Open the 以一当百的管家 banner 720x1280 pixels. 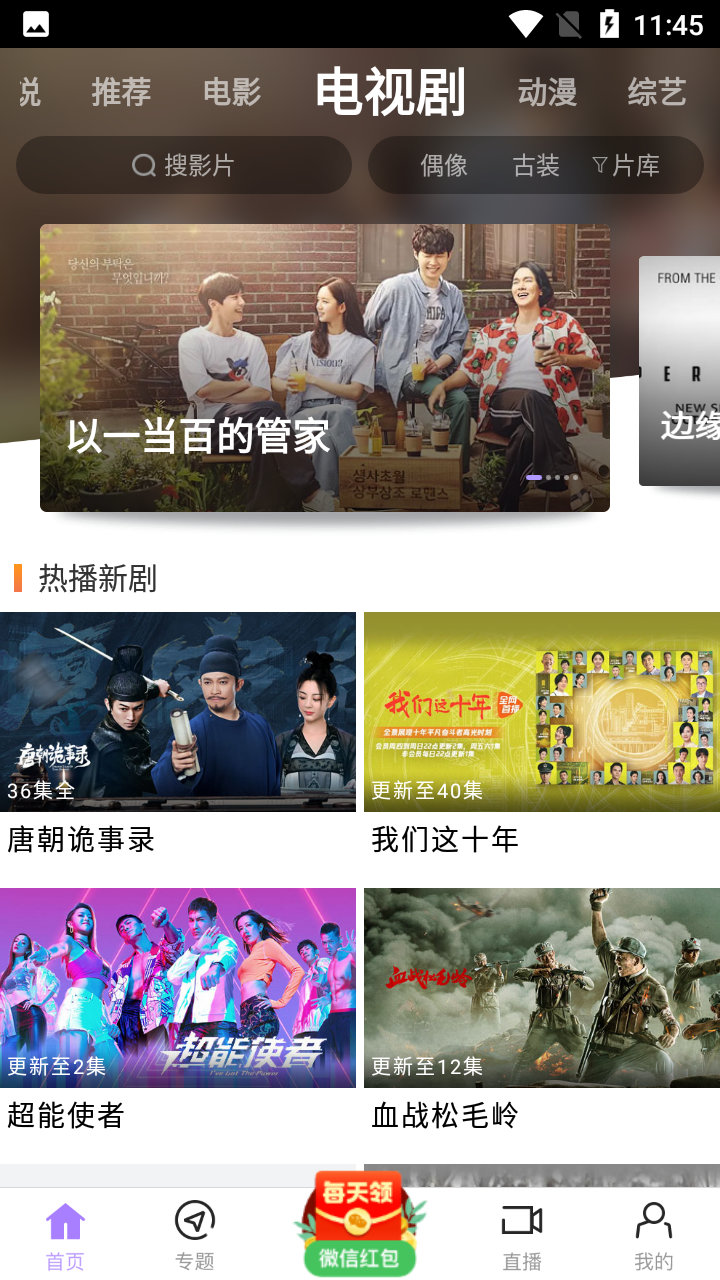324,368
